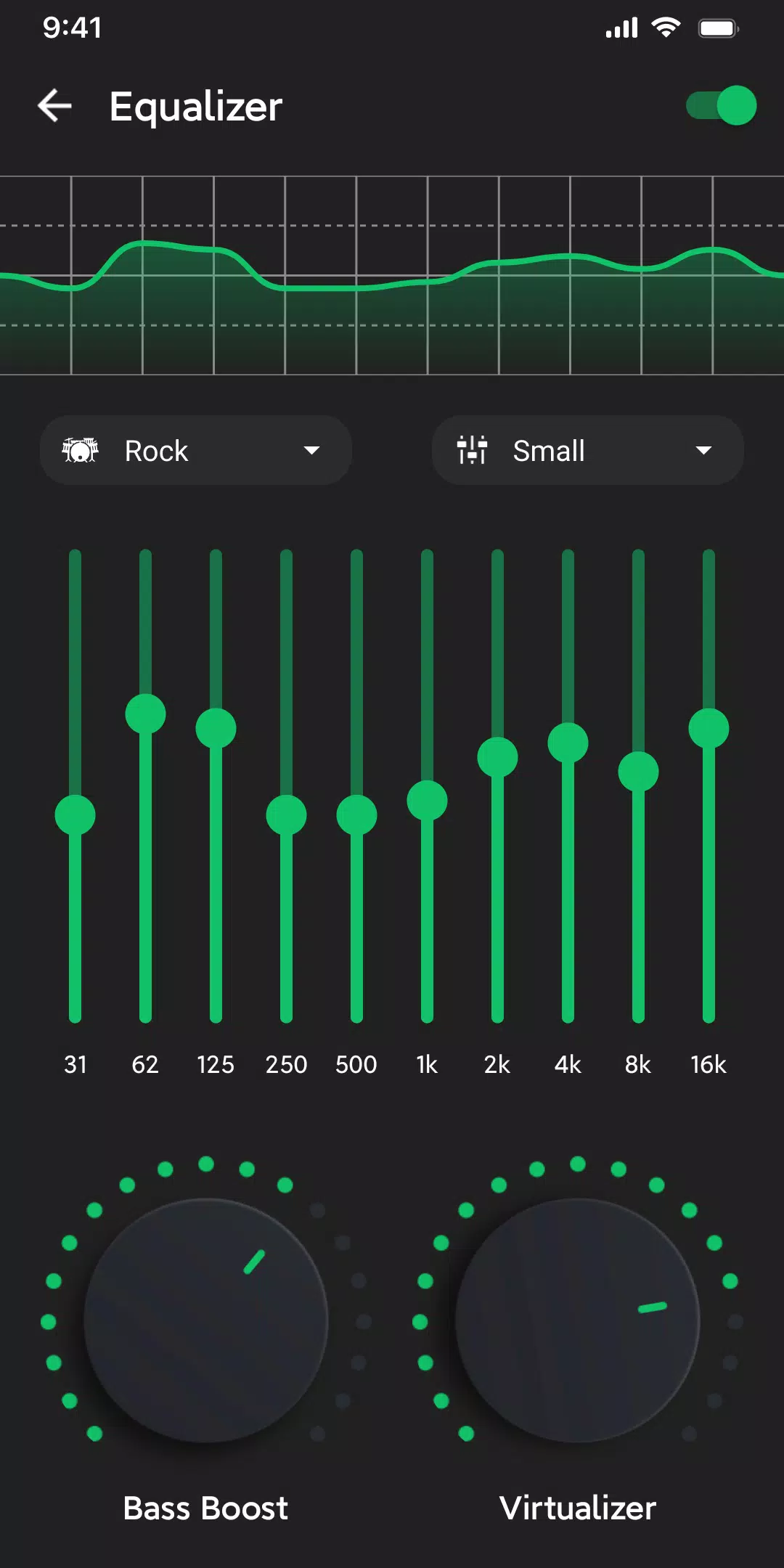Screen dimensions: 784x1568
Task: Tap the Virtualizer knob
Action: 578,1320
